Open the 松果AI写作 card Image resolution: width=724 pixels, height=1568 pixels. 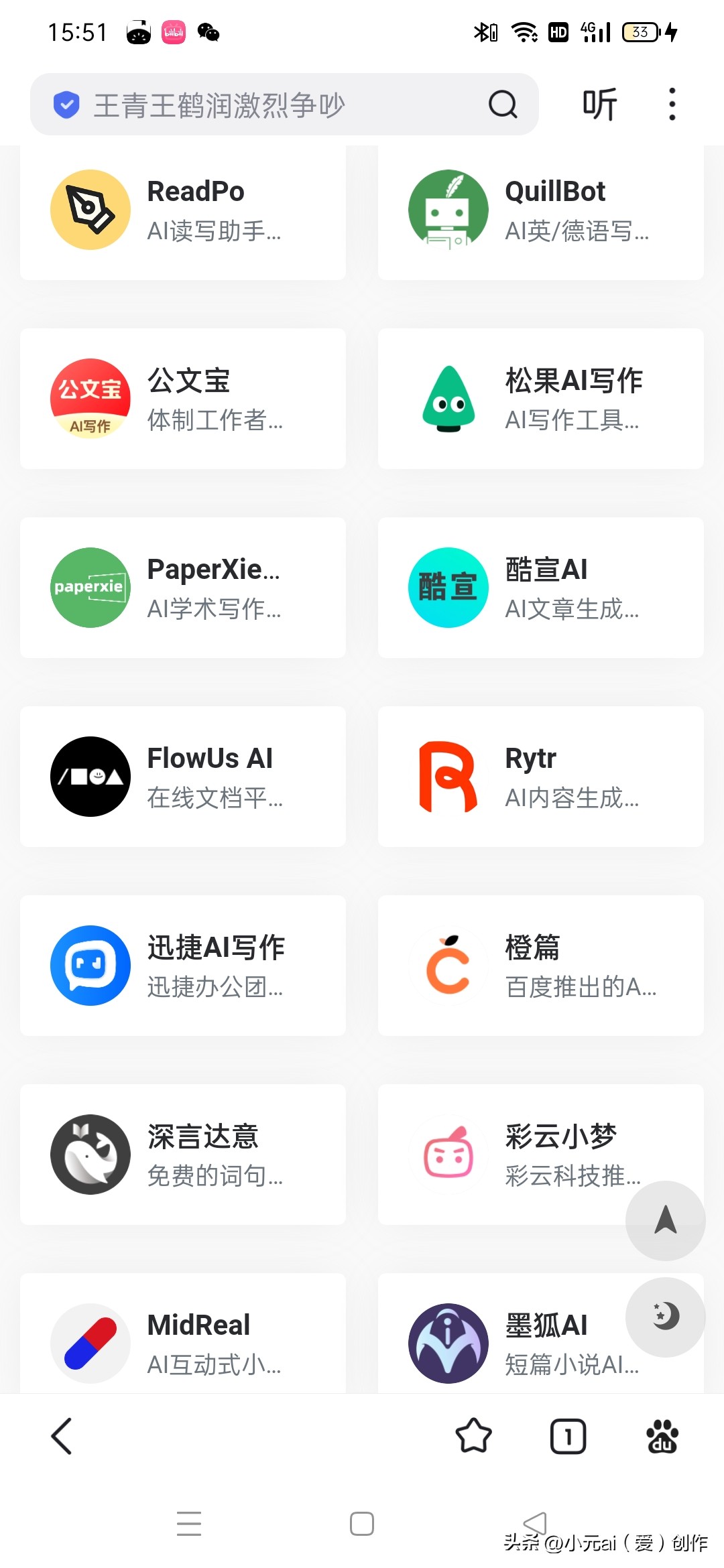[x=541, y=399]
